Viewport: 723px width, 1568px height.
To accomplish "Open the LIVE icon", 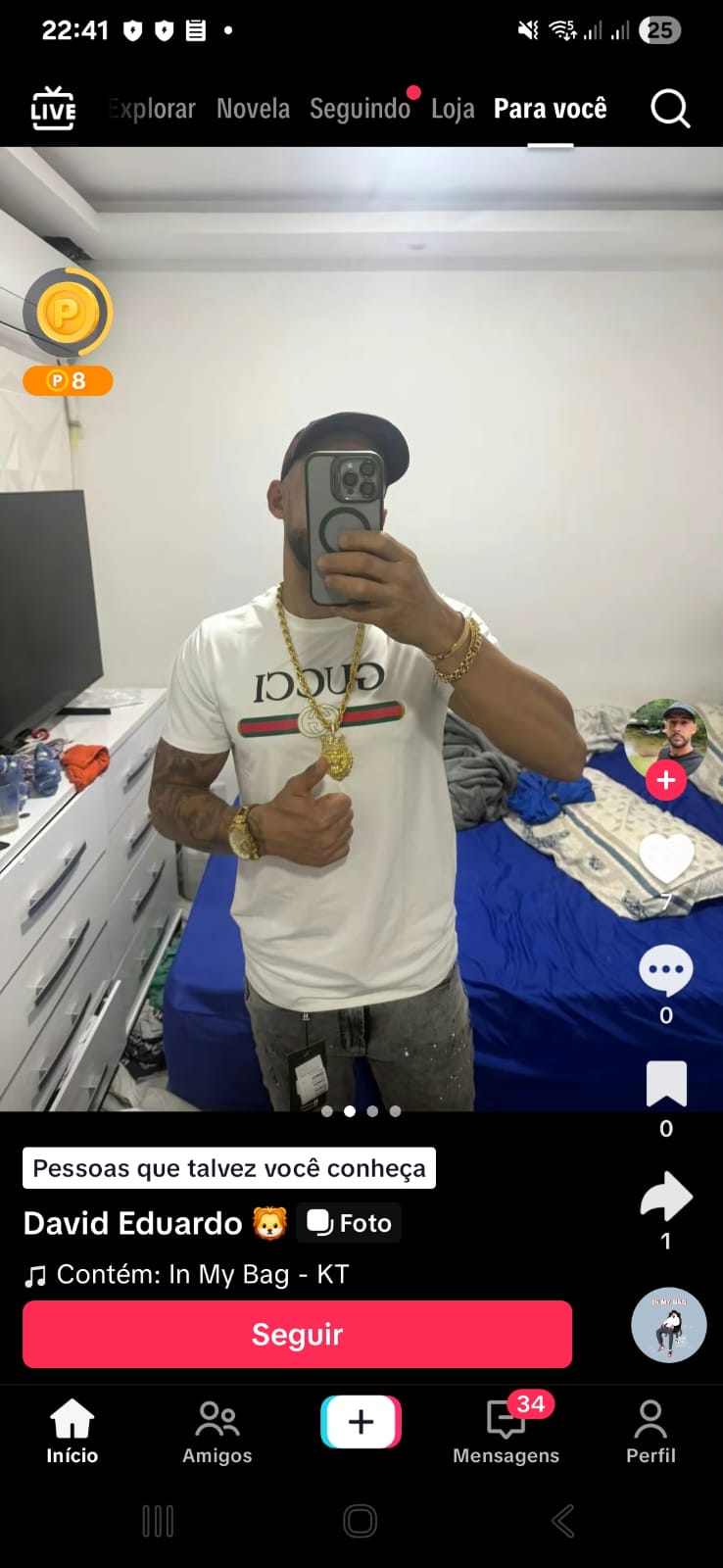I will (x=53, y=109).
